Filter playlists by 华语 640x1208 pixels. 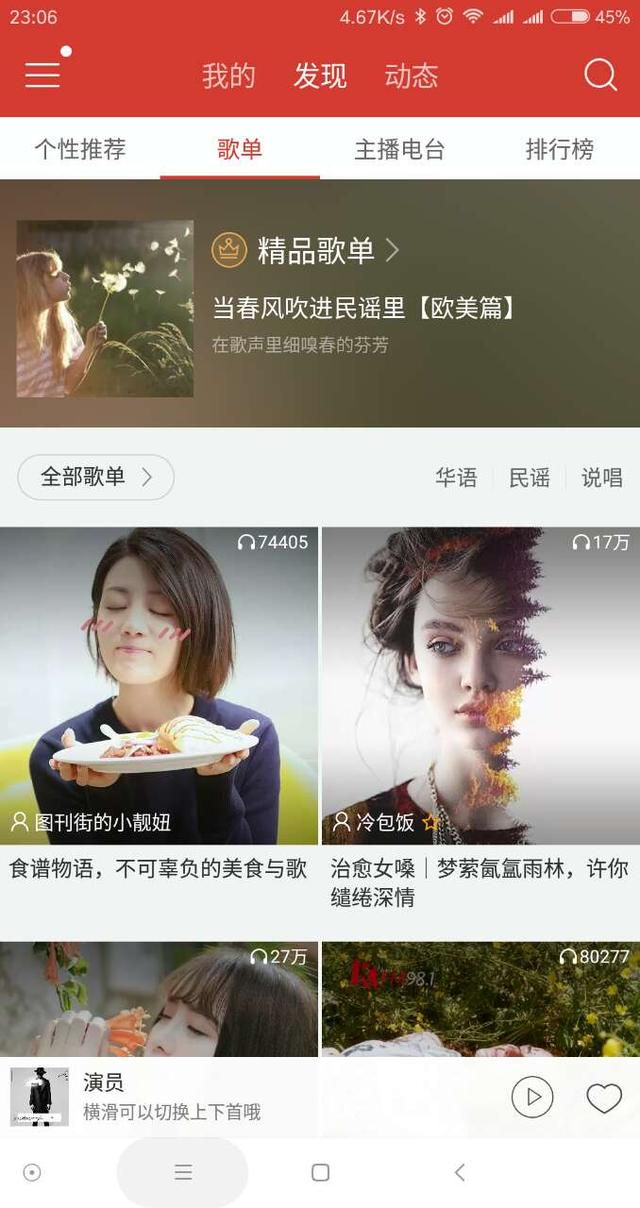(456, 478)
